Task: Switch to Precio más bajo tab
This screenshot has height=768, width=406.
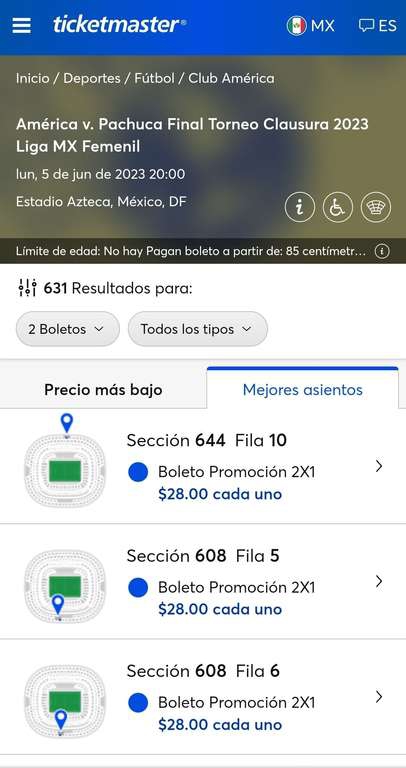Action: coord(103,390)
